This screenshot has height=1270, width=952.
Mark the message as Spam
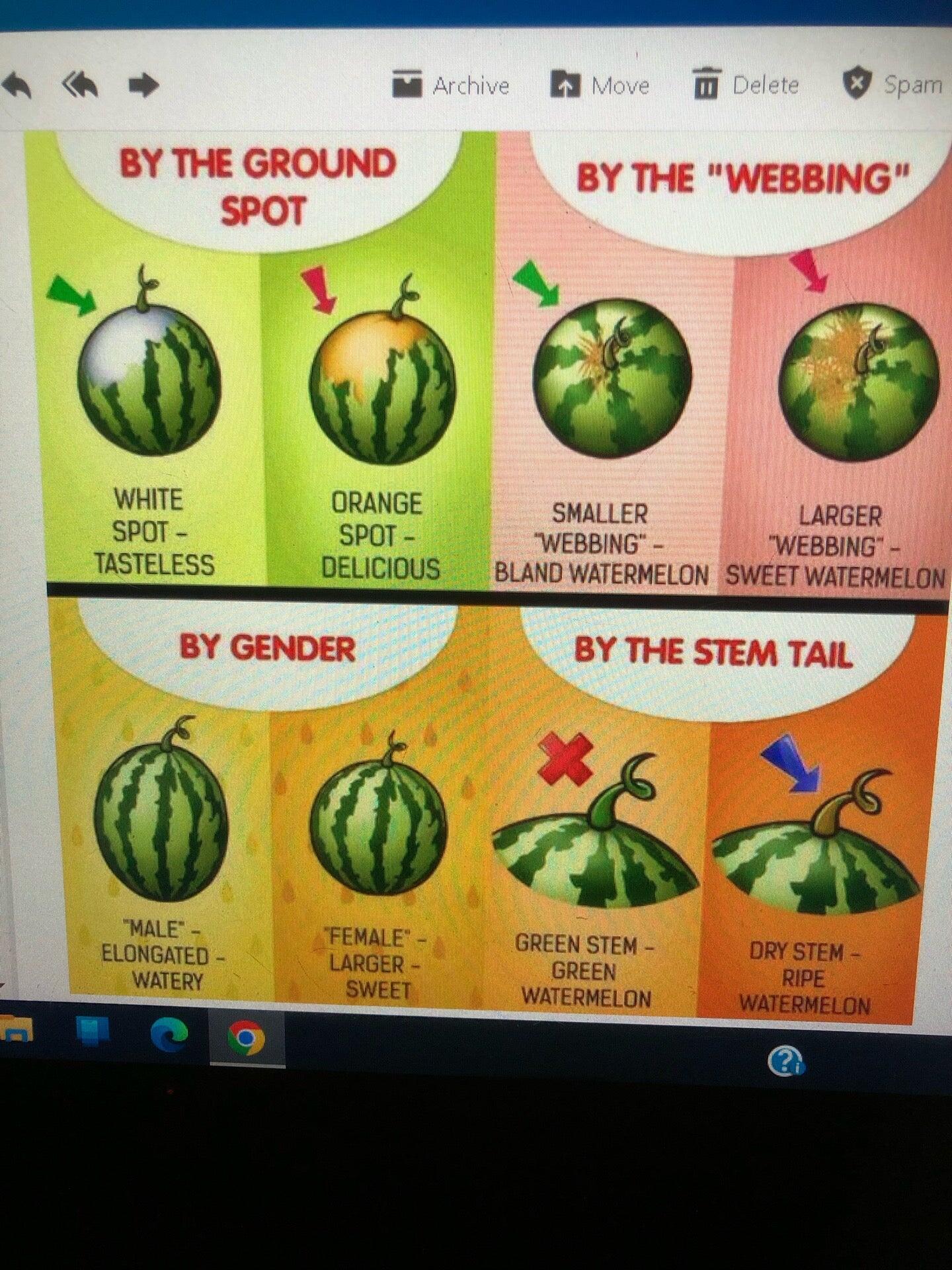click(x=892, y=84)
